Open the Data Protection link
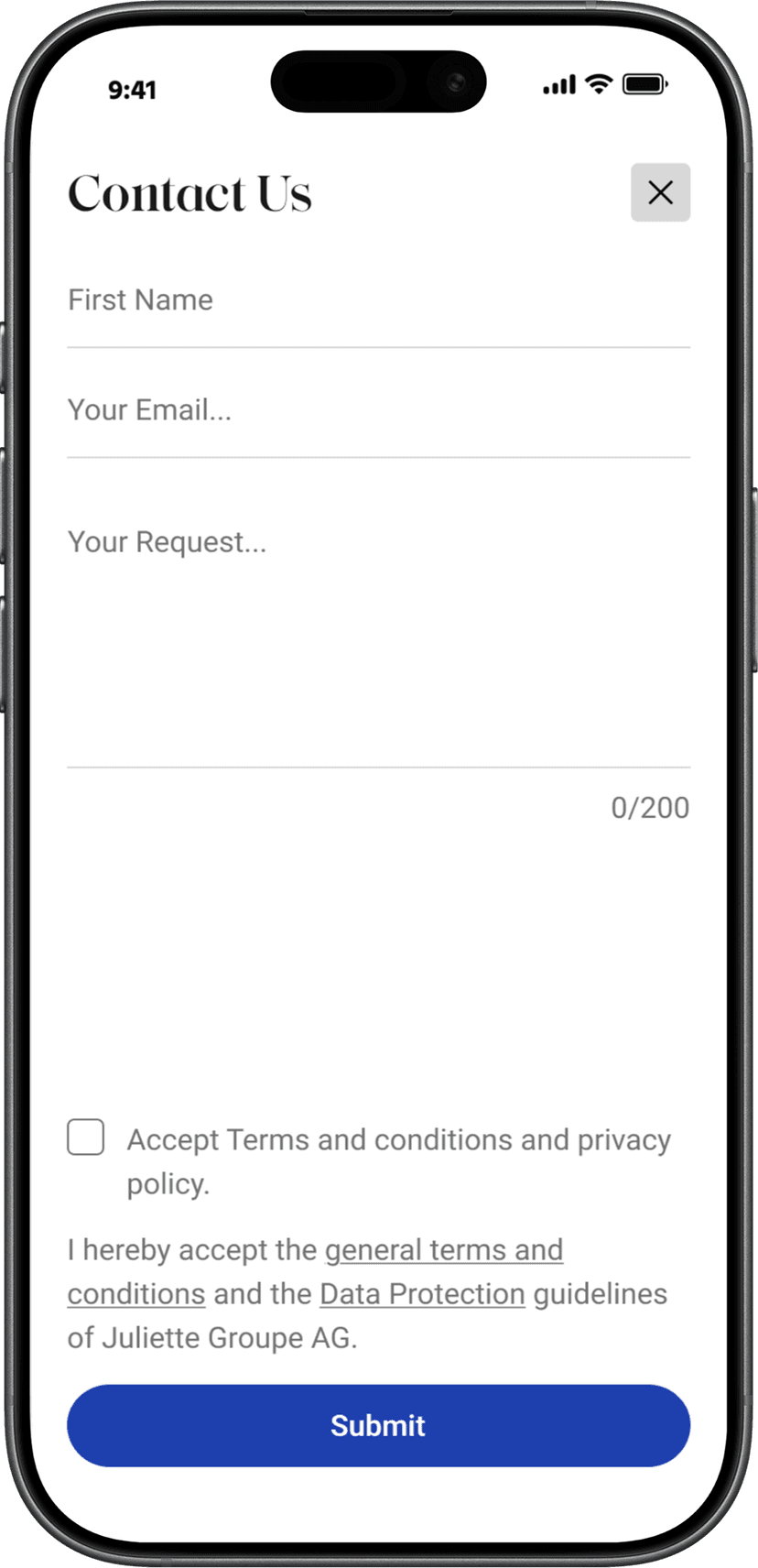The image size is (758, 1568). point(422,1294)
